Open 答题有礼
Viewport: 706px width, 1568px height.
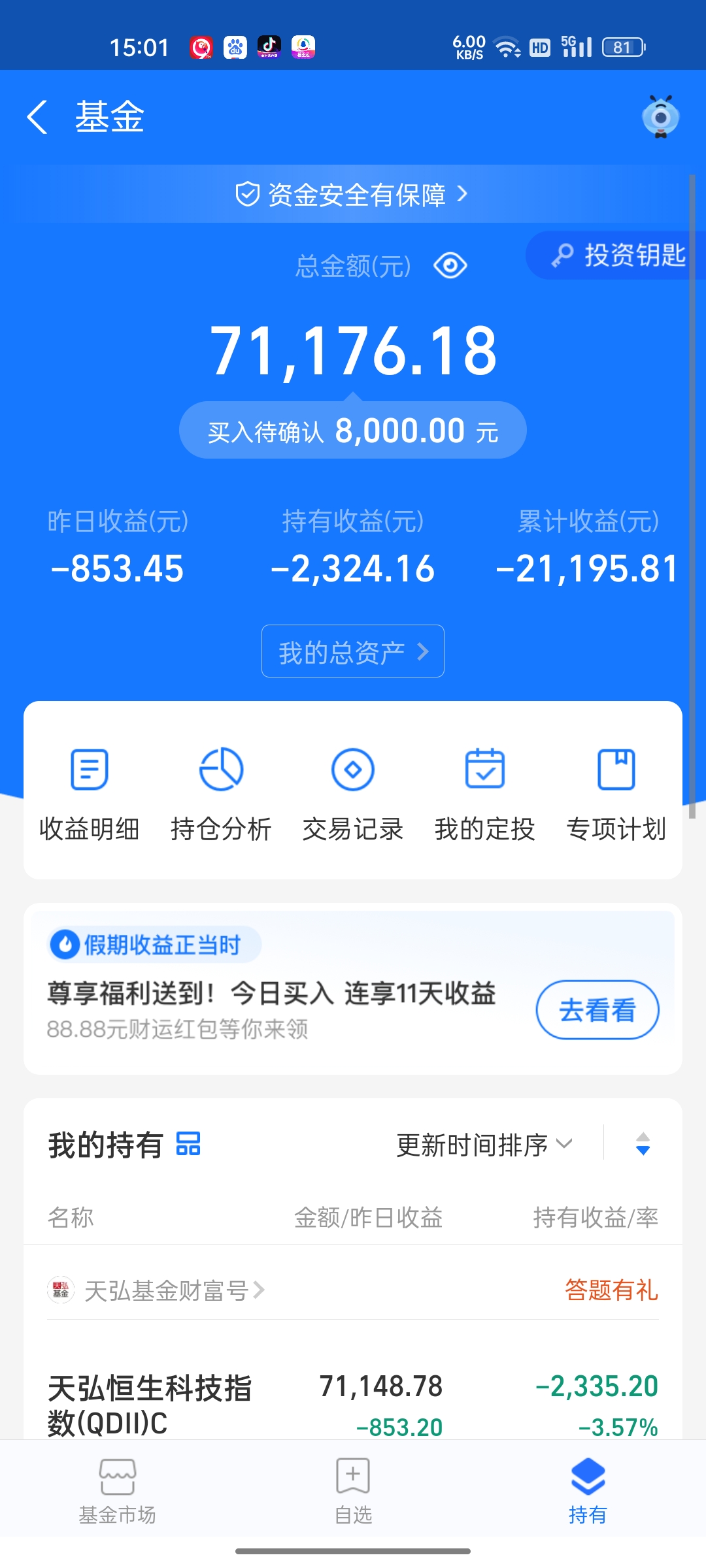(611, 1290)
